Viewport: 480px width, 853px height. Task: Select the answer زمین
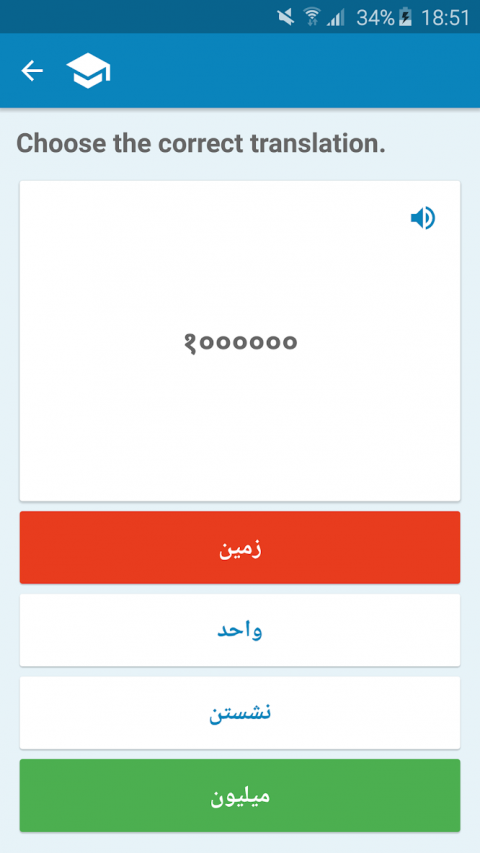[x=240, y=547]
